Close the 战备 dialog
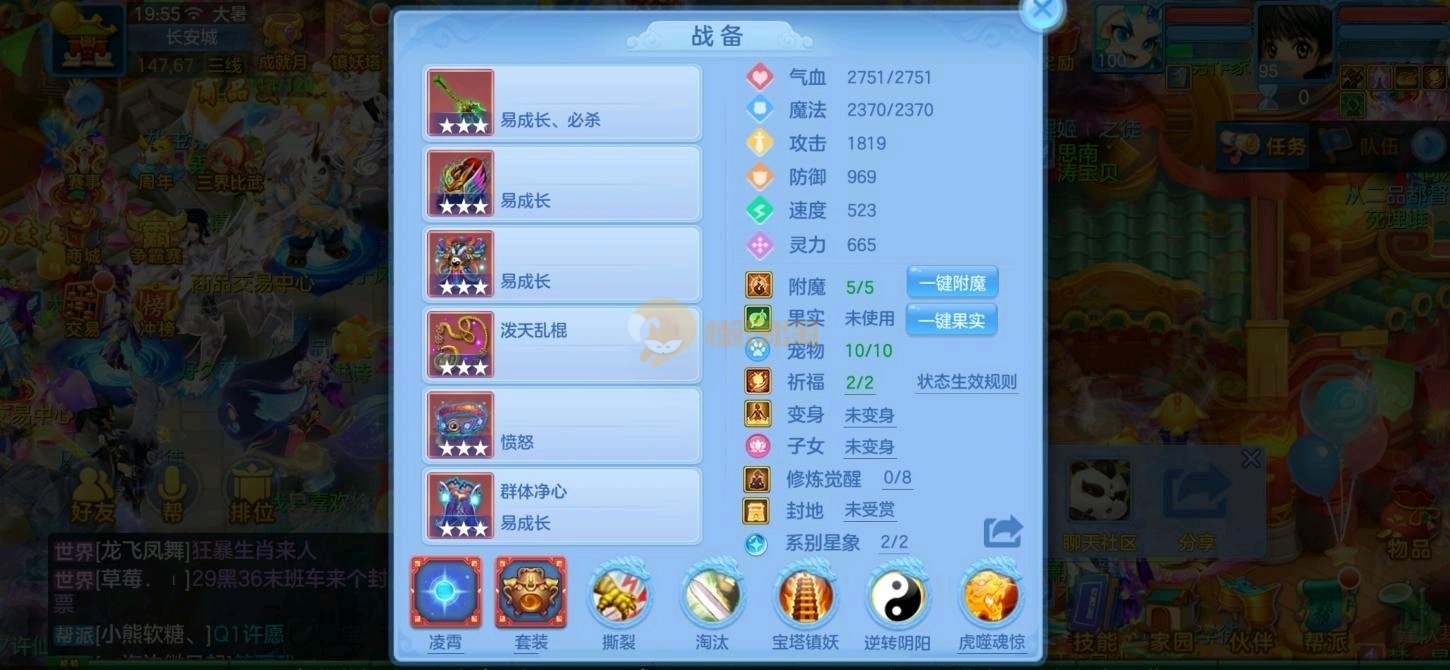 [x=1042, y=11]
